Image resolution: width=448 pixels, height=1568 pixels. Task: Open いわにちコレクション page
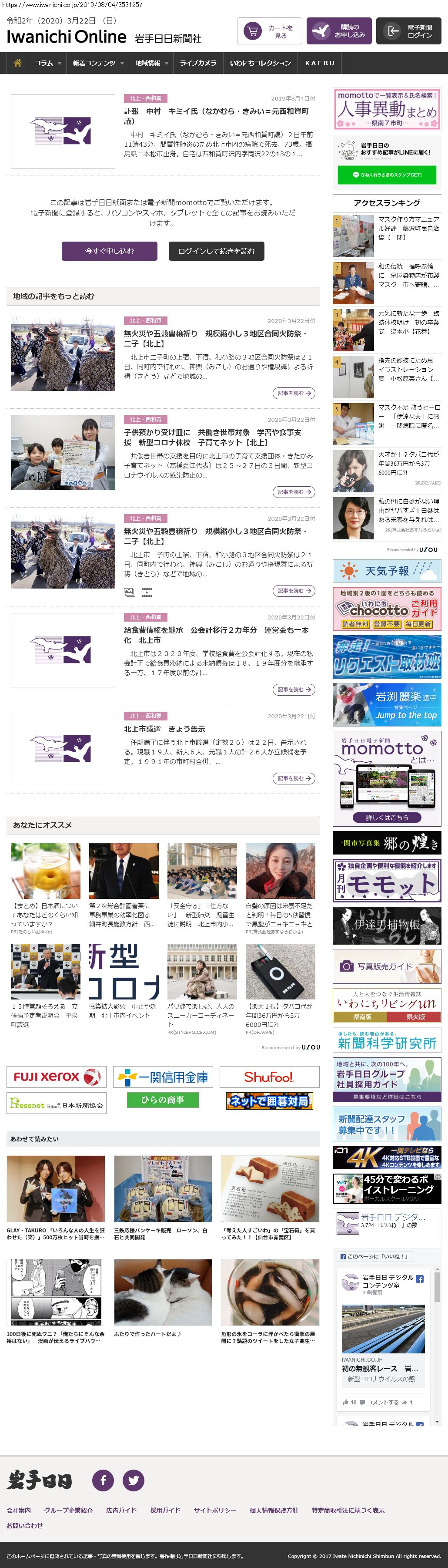pos(260,63)
